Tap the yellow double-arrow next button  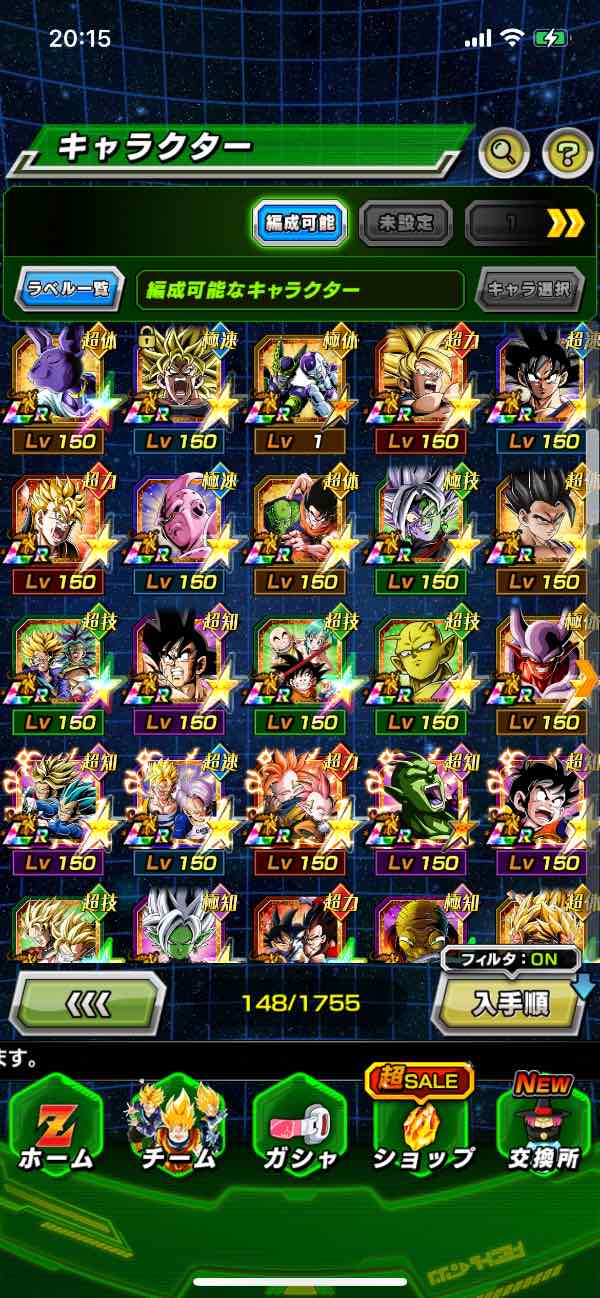pyautogui.click(x=564, y=223)
